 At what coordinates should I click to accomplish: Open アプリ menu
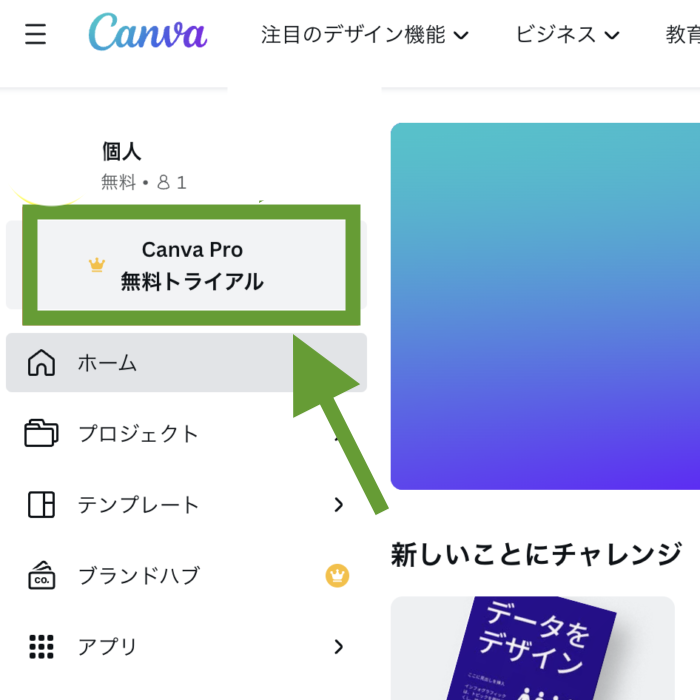click(186, 647)
